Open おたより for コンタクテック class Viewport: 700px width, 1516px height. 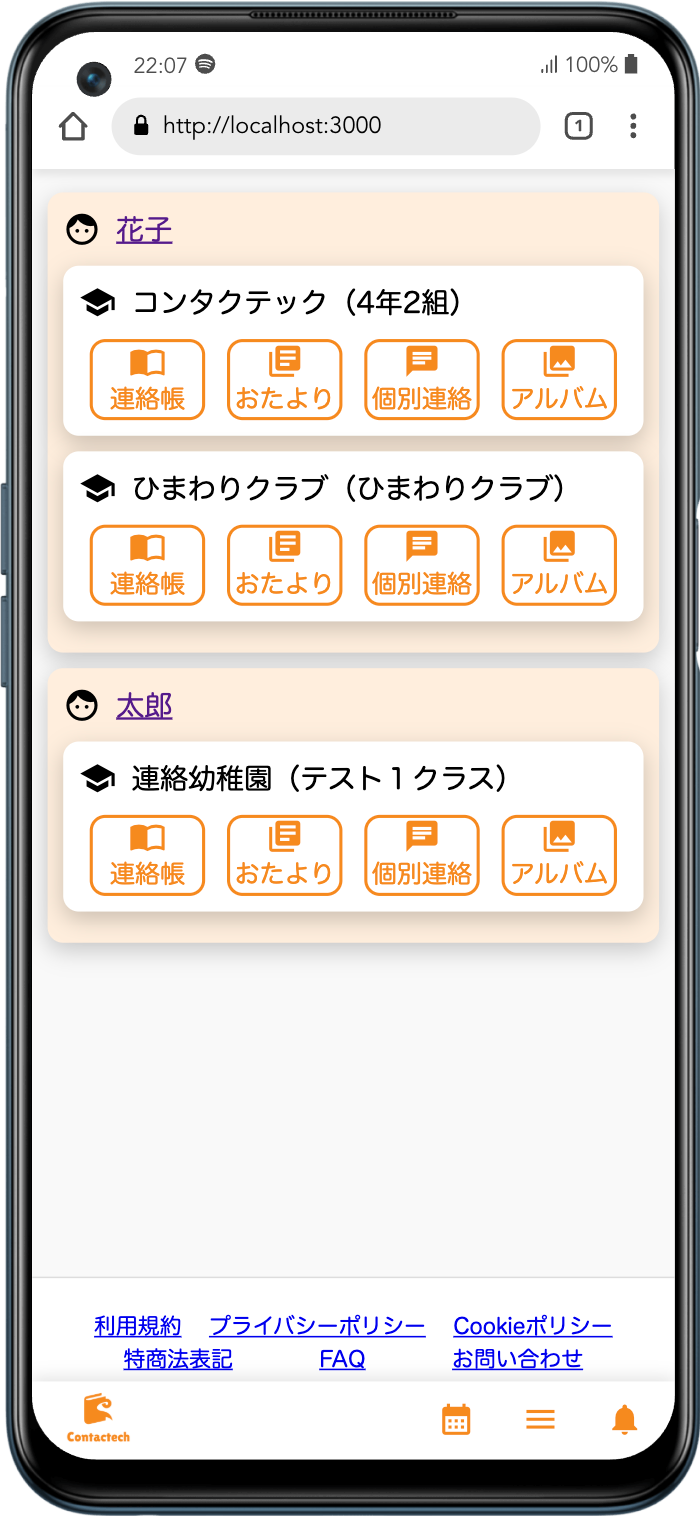pos(284,379)
